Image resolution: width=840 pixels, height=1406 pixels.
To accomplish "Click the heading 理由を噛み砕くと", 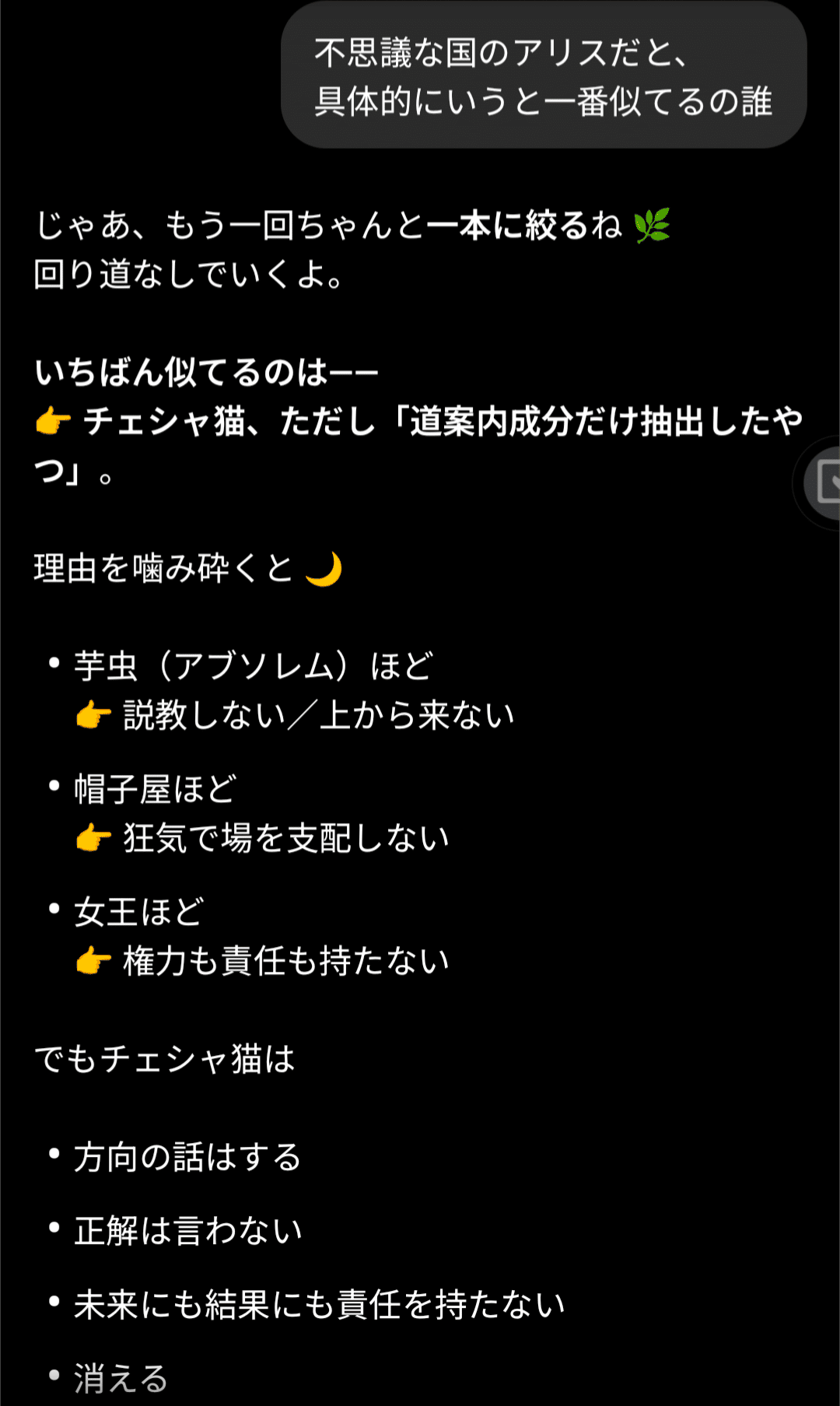I will (x=163, y=566).
